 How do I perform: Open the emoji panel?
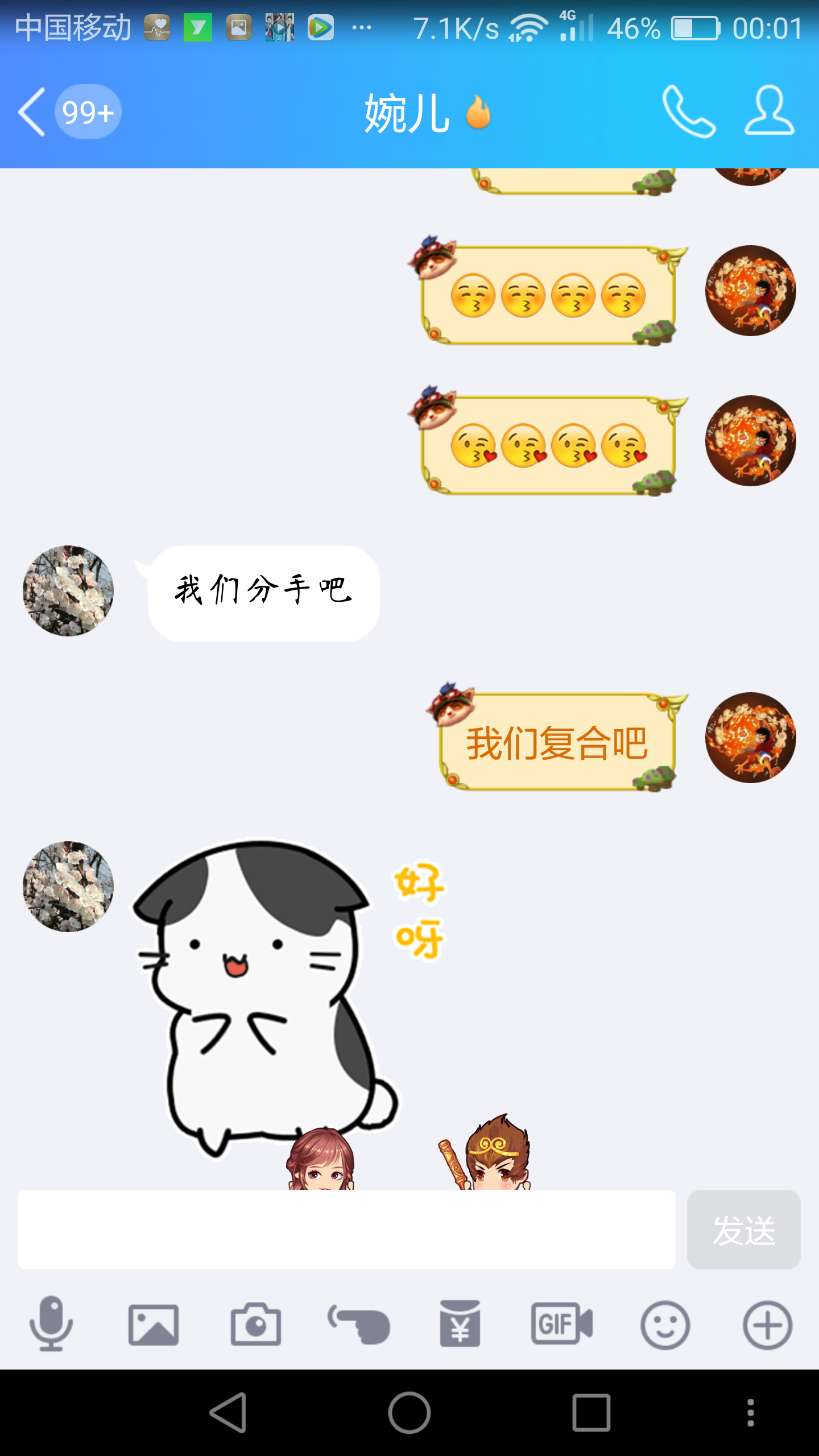click(x=665, y=1325)
